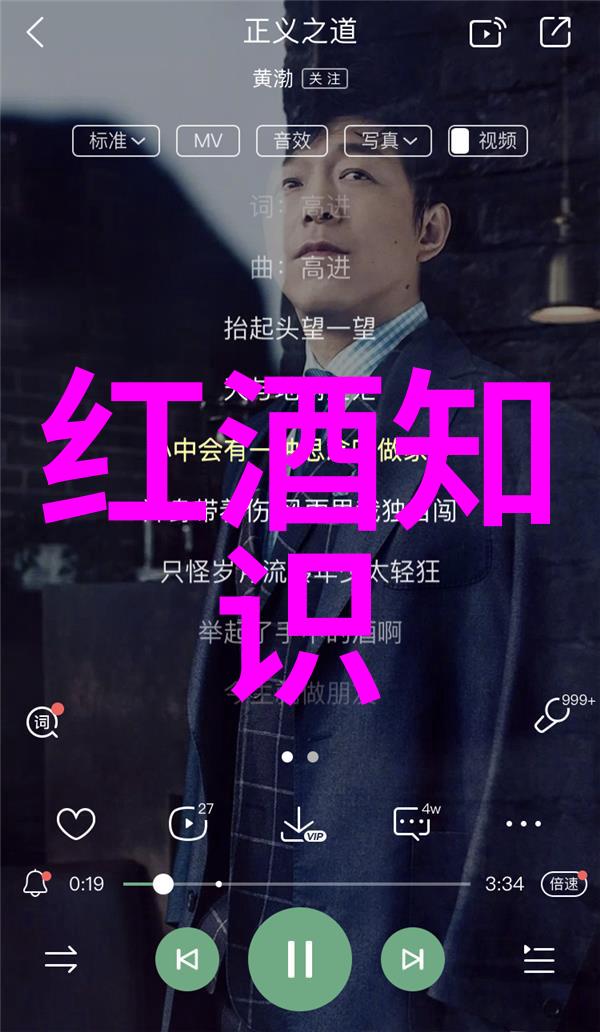The image size is (600, 1032).
Task: Open the playlist queue icon
Action: 538,960
